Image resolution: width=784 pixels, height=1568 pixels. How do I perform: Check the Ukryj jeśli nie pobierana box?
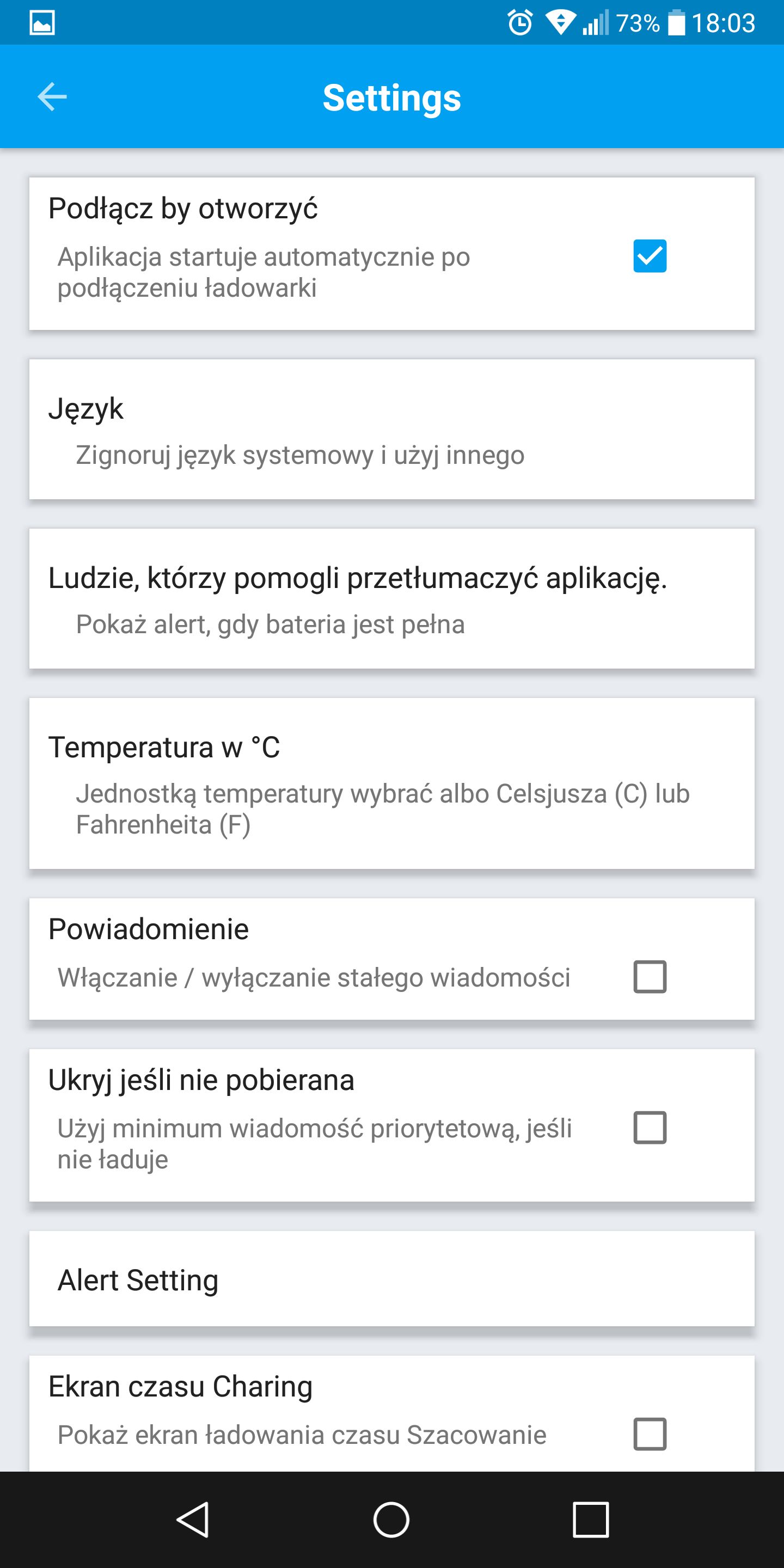click(650, 1128)
